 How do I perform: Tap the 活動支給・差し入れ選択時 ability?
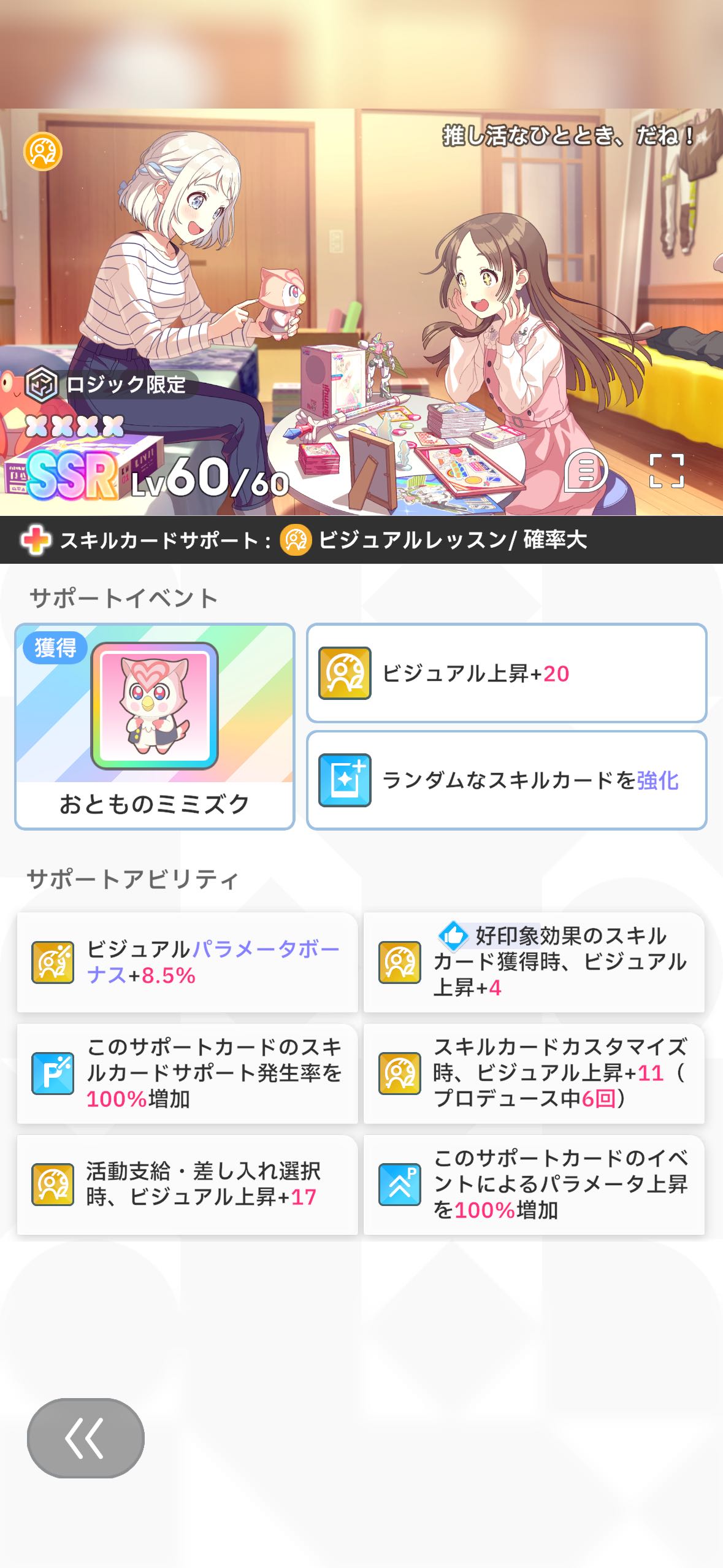(187, 1184)
